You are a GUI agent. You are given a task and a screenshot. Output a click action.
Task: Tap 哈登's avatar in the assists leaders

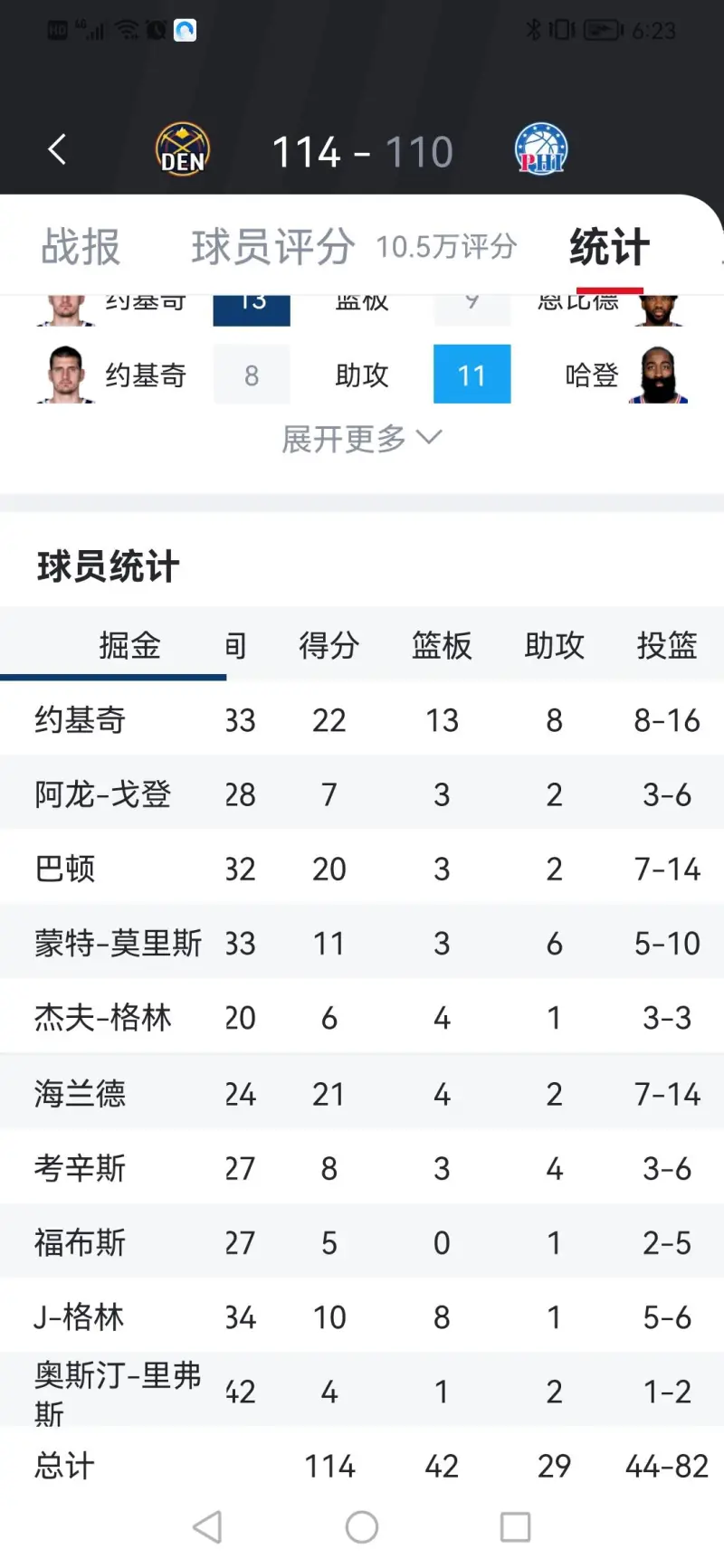(x=659, y=374)
